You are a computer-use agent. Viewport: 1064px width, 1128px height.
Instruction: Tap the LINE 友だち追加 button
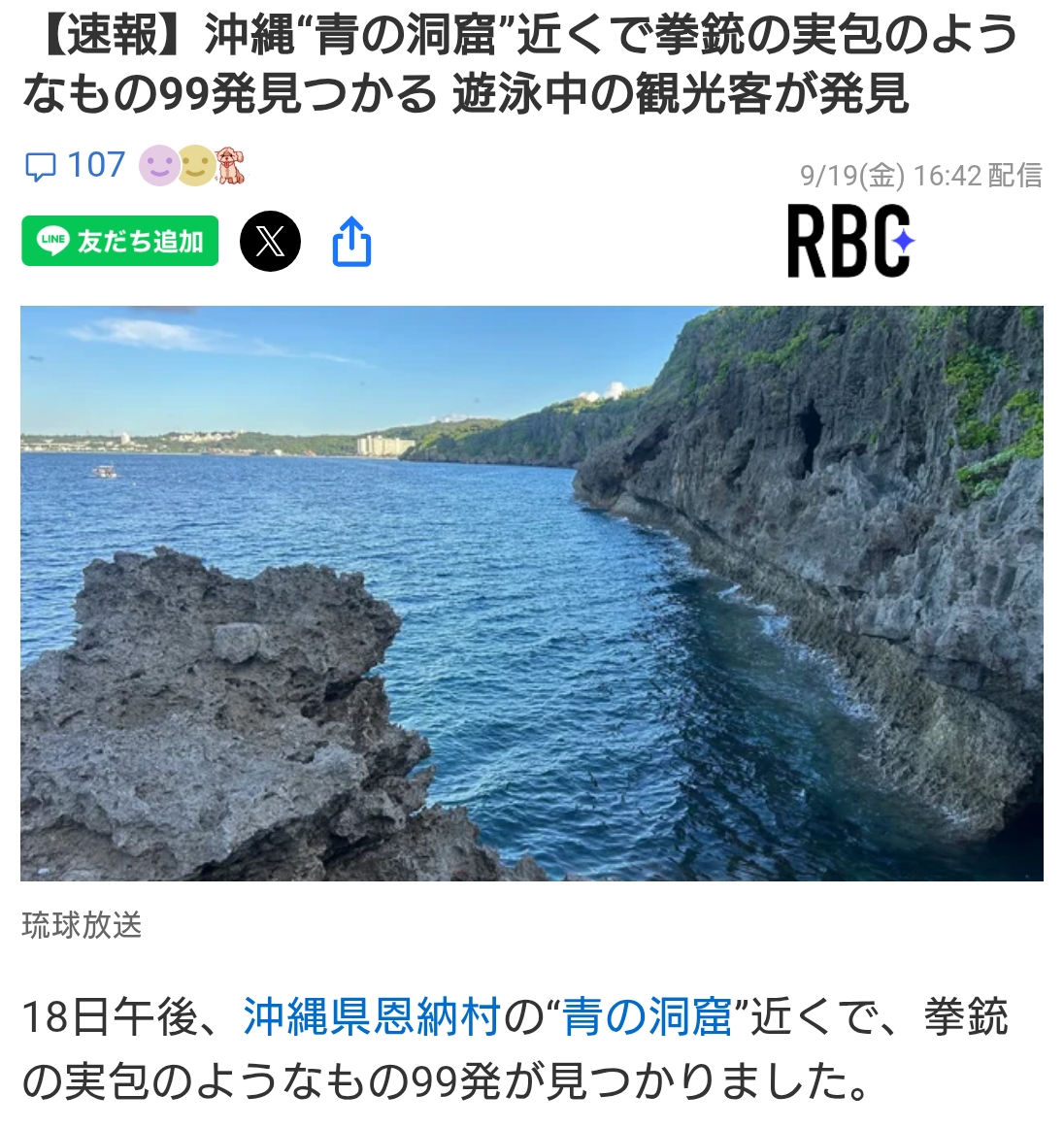pyautogui.click(x=120, y=242)
